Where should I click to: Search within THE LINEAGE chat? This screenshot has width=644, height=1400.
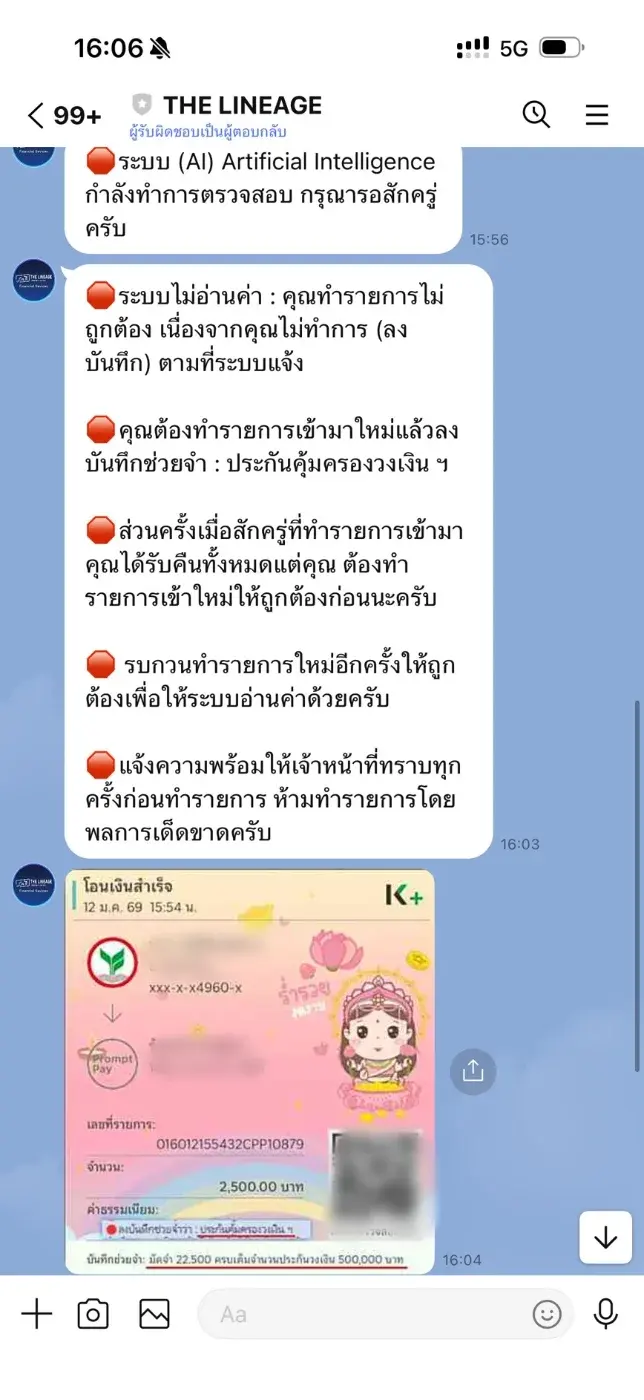click(x=536, y=115)
